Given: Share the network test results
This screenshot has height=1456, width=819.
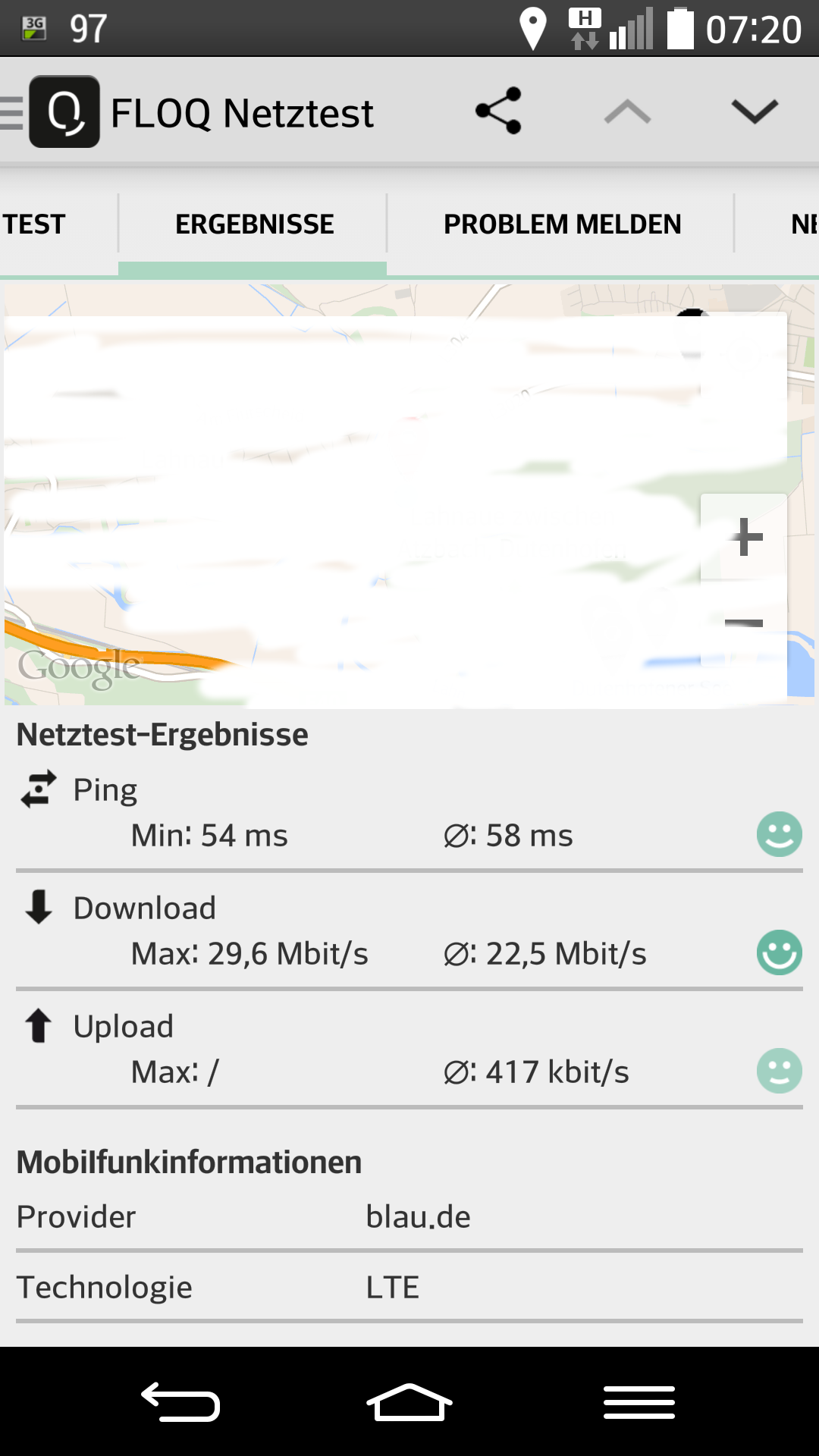Looking at the screenshot, I should pos(498,111).
